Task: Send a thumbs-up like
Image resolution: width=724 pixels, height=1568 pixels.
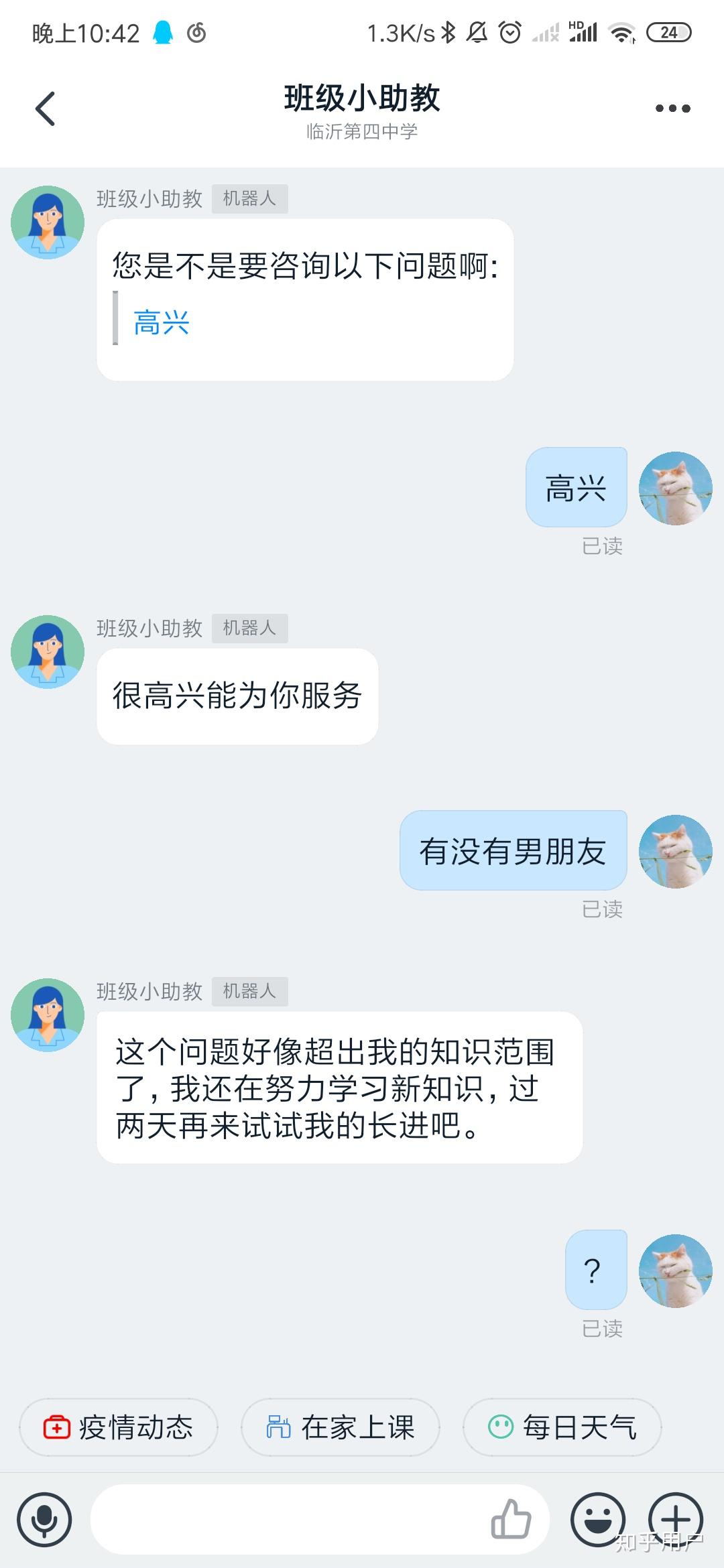Action: point(511,1519)
